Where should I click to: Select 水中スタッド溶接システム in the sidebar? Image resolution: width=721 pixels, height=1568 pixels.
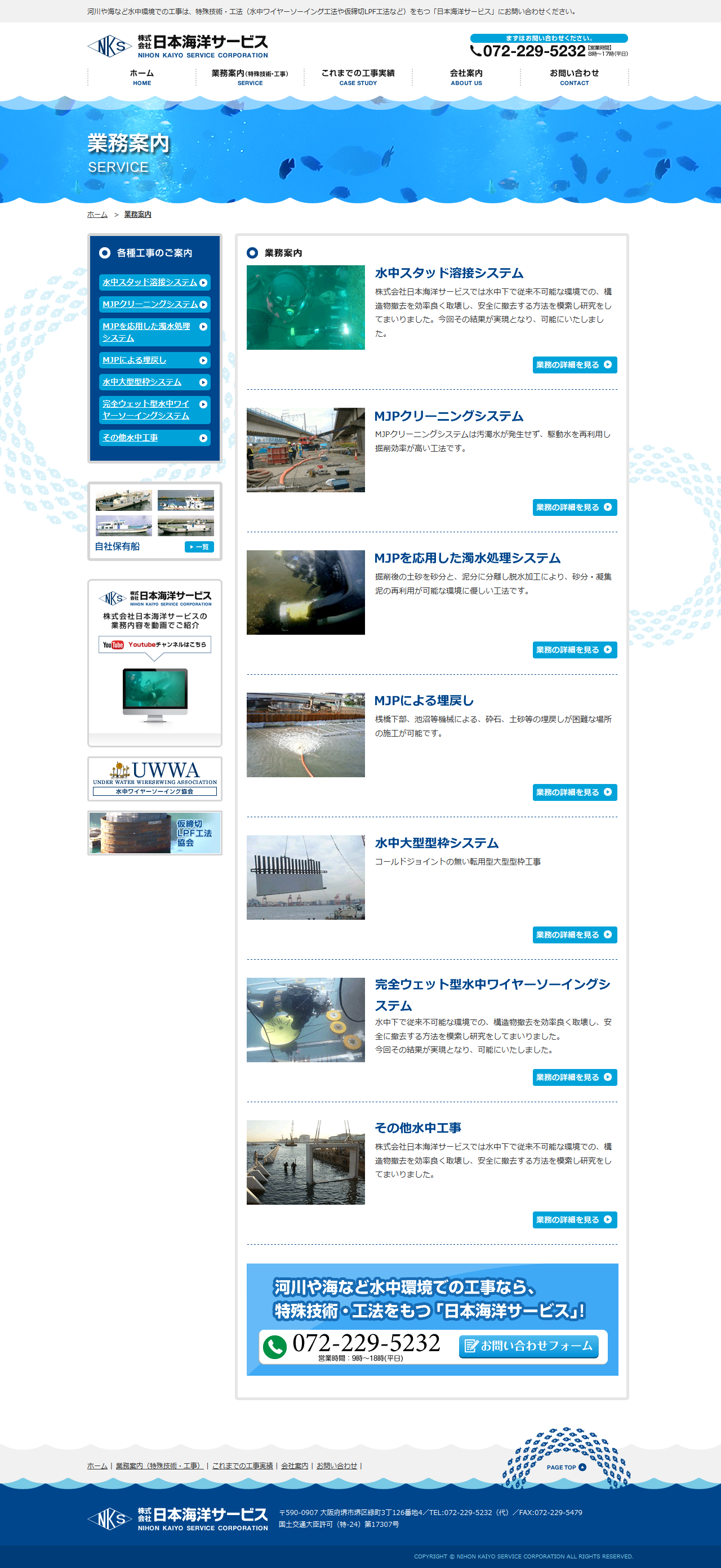[x=155, y=282]
